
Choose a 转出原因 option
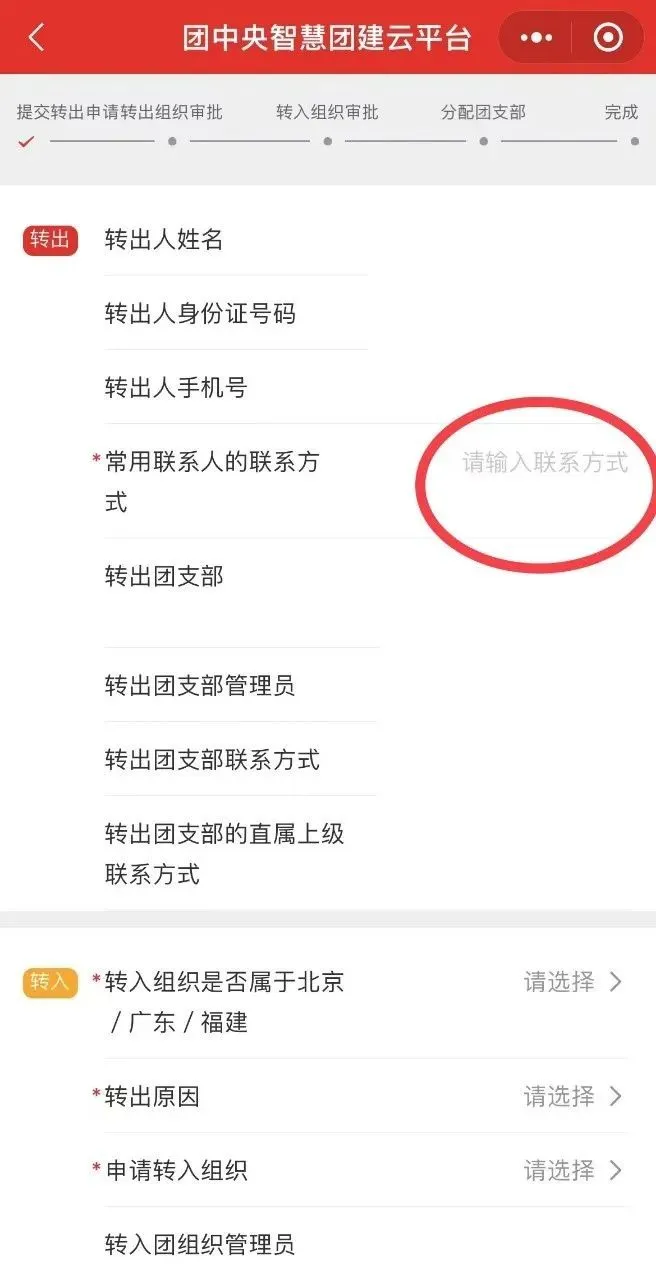(x=572, y=1096)
